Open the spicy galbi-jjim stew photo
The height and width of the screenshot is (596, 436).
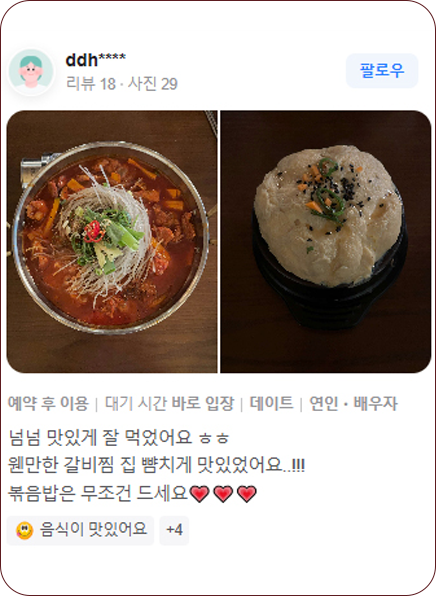pos(112,241)
